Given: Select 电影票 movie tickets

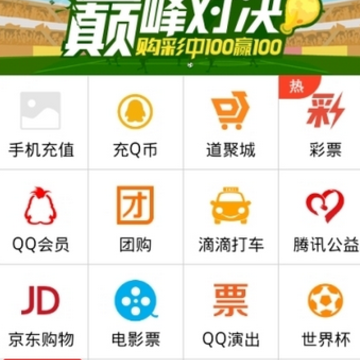Looking at the screenshot, I should click(x=136, y=313).
